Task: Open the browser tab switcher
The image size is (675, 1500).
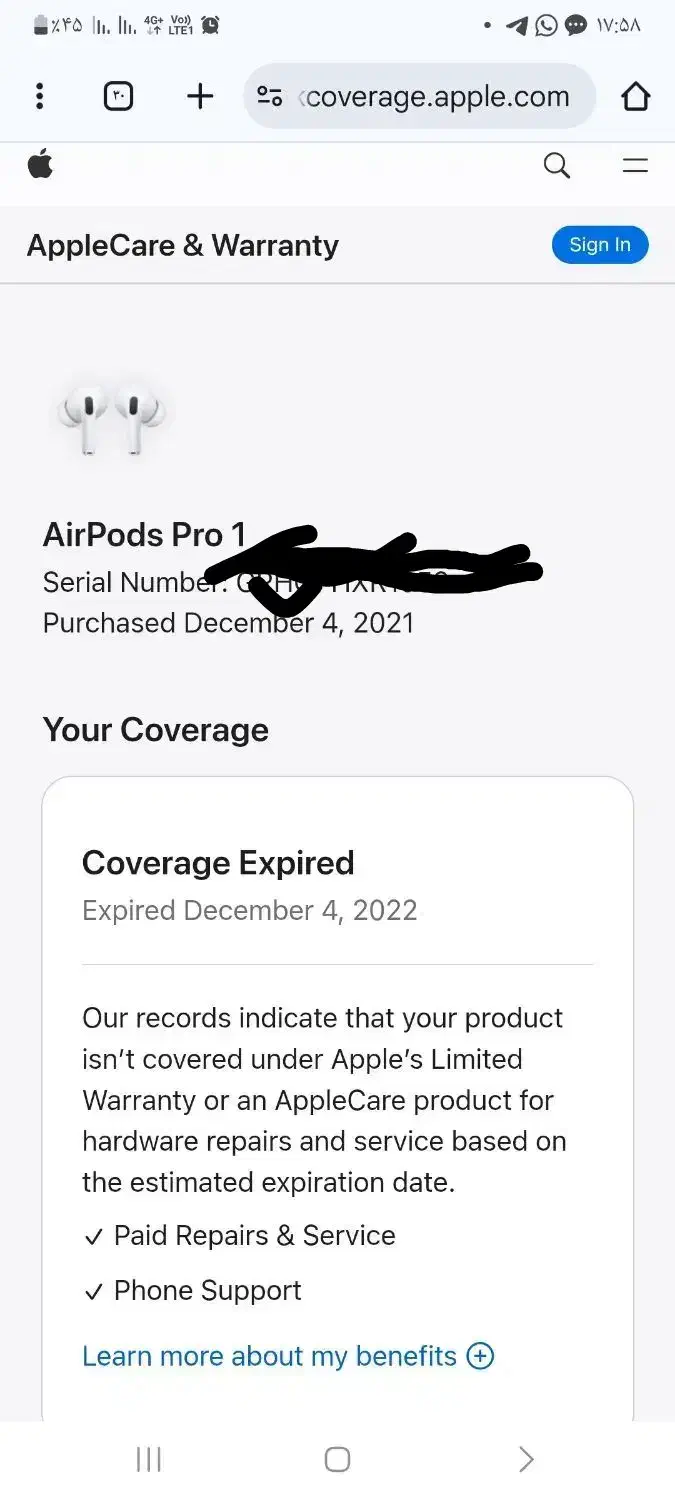Action: (118, 96)
